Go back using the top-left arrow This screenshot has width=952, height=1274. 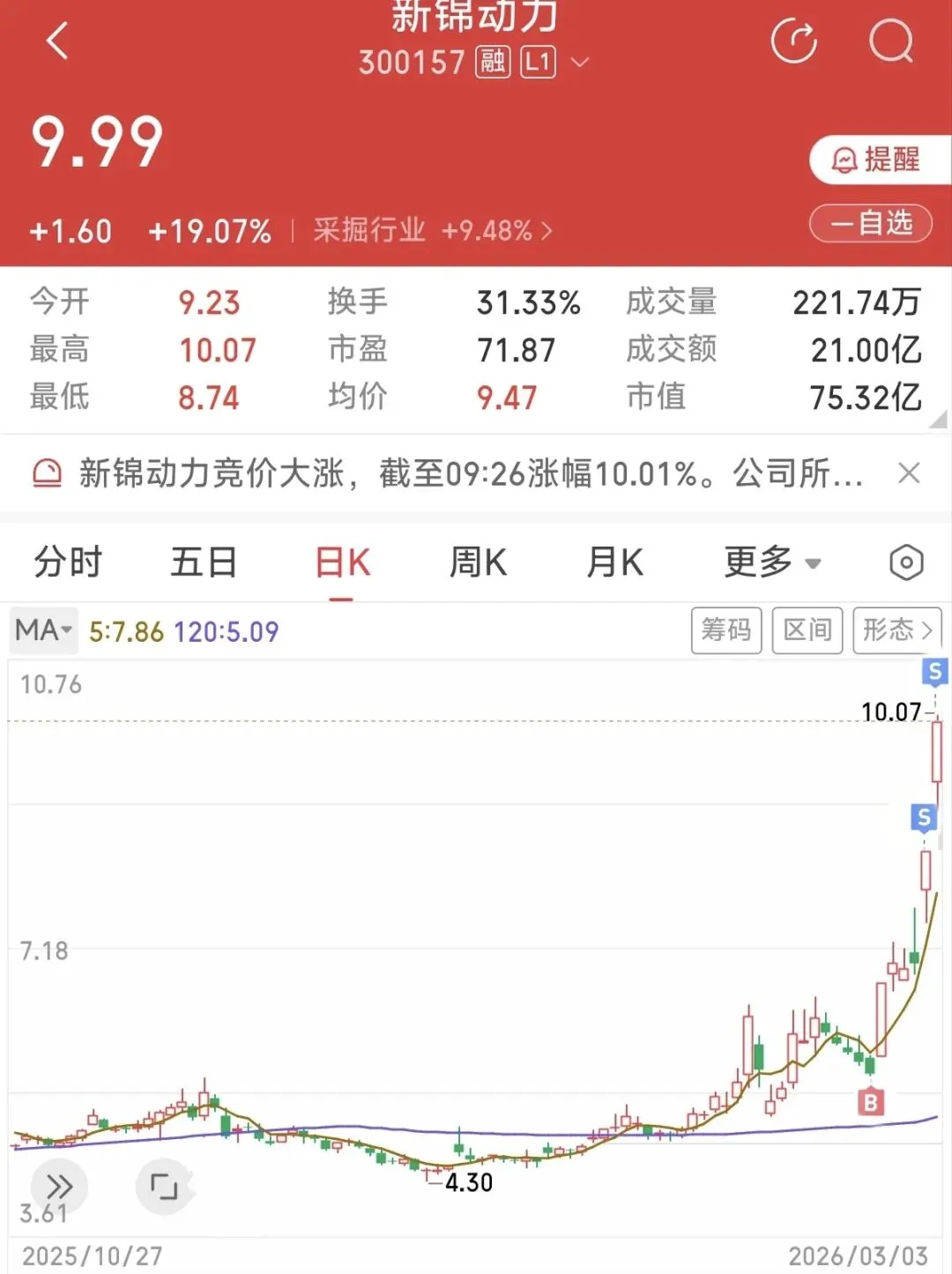point(57,41)
